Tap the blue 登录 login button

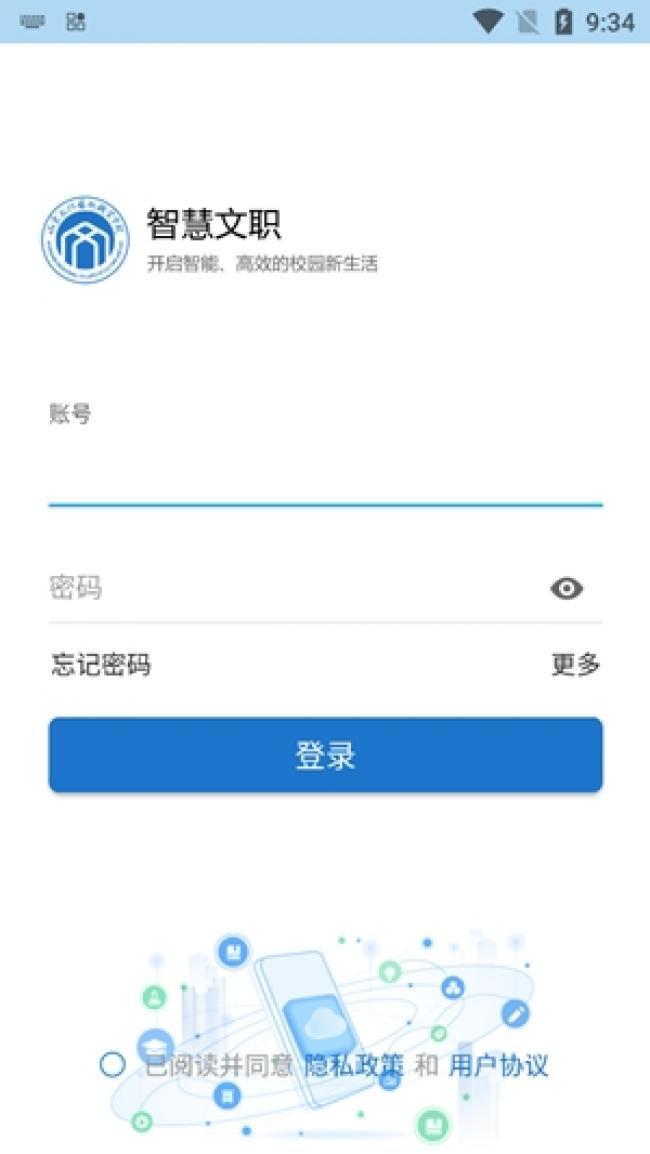point(325,755)
